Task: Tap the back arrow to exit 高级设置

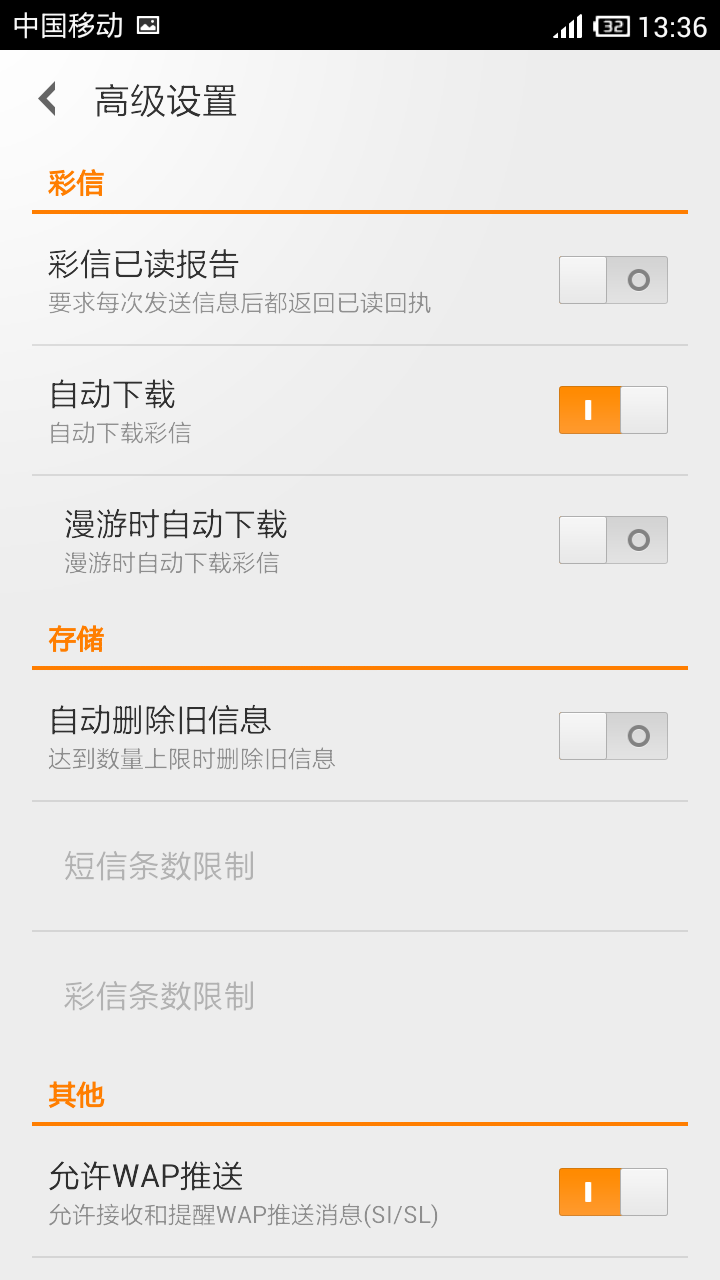Action: 47,100
